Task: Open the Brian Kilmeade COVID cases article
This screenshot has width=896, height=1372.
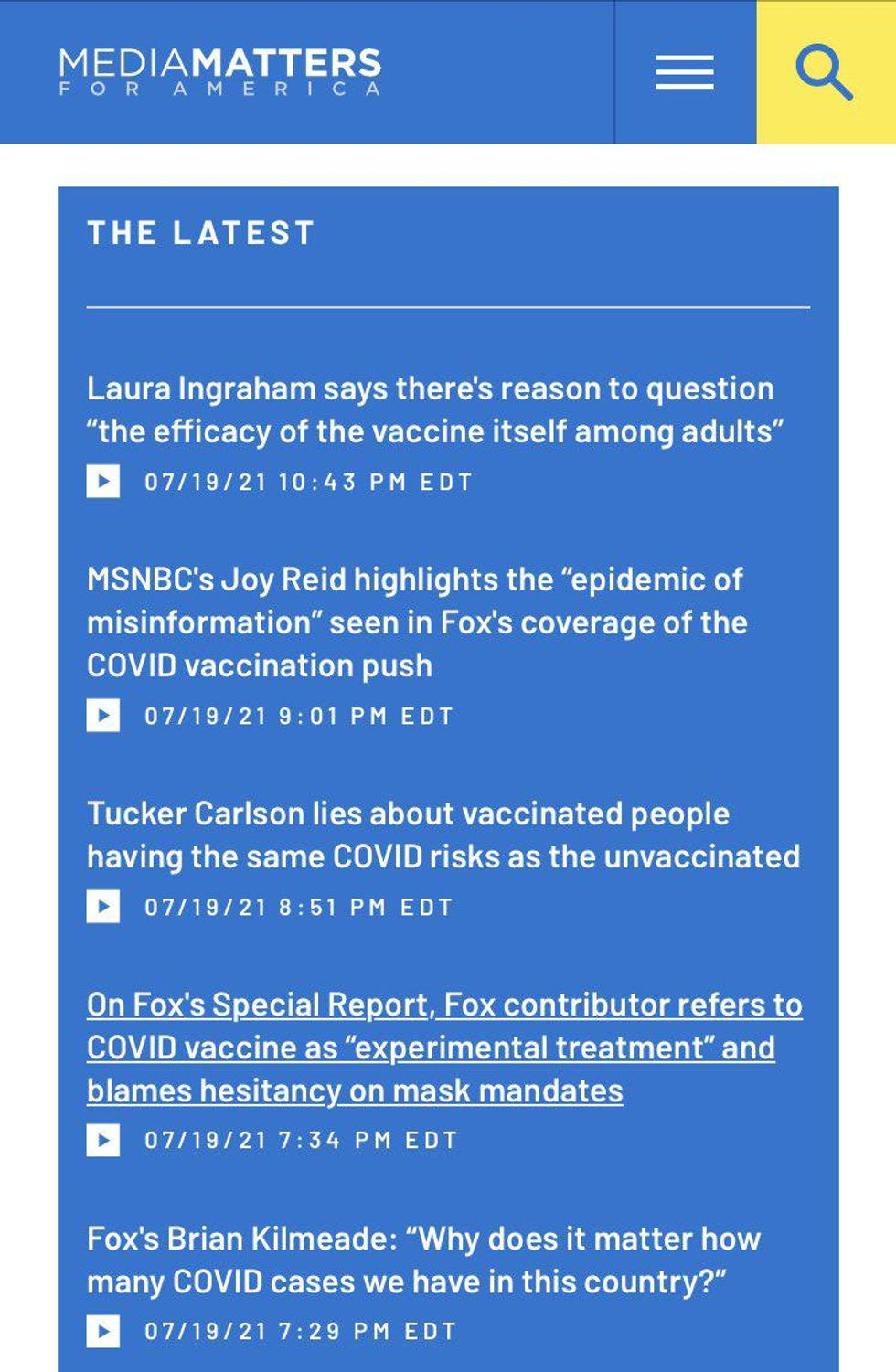Action: (x=423, y=1260)
